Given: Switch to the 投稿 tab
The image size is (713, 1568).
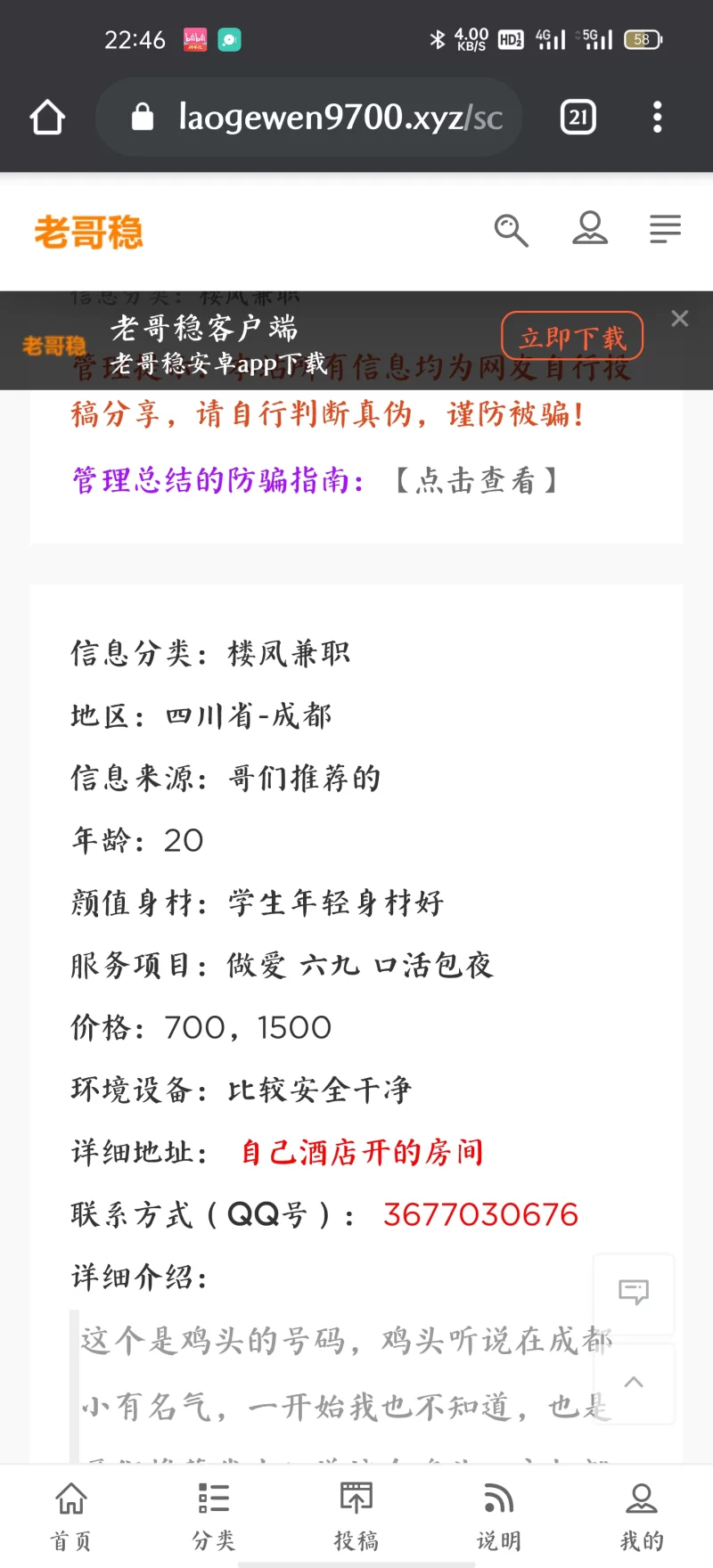Looking at the screenshot, I should tap(356, 1515).
